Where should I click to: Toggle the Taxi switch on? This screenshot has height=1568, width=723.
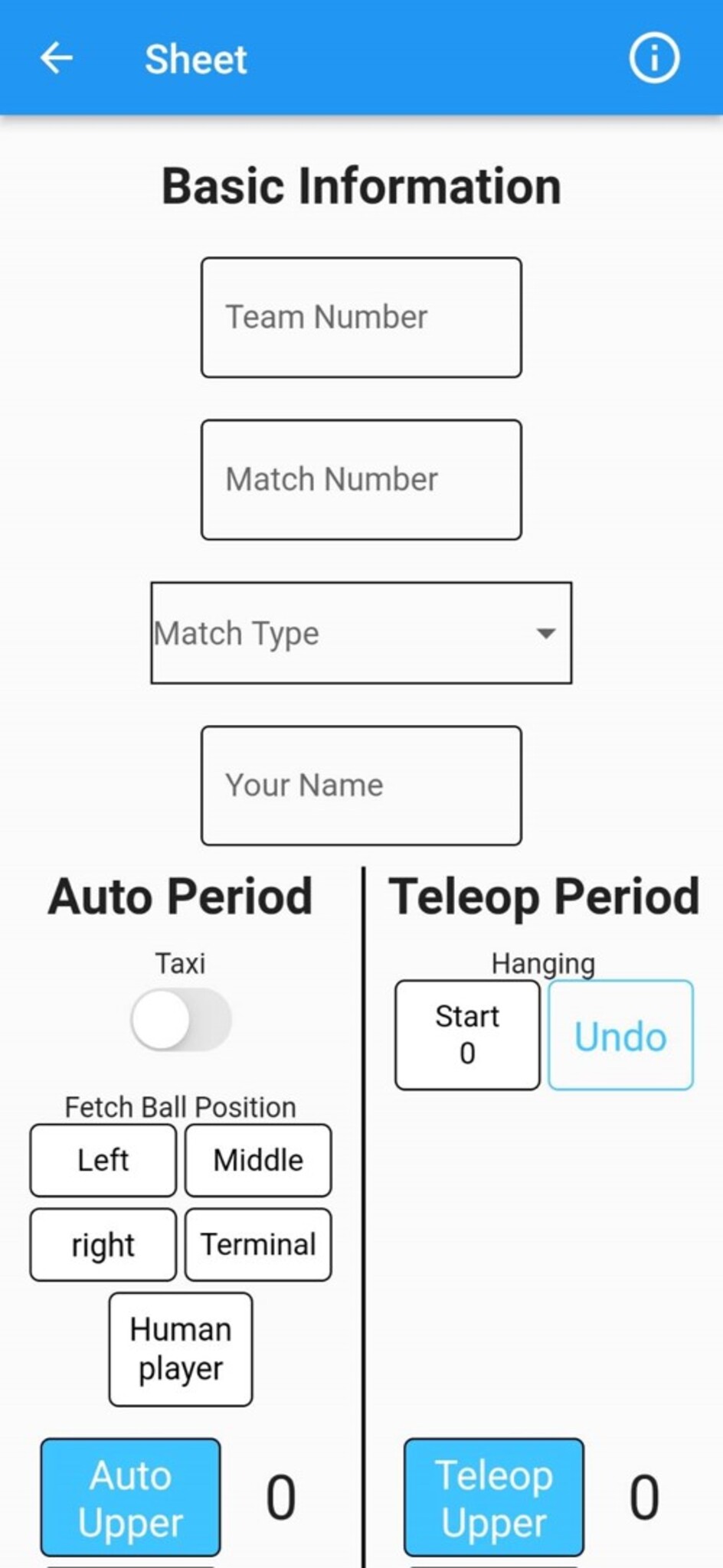point(181,1020)
